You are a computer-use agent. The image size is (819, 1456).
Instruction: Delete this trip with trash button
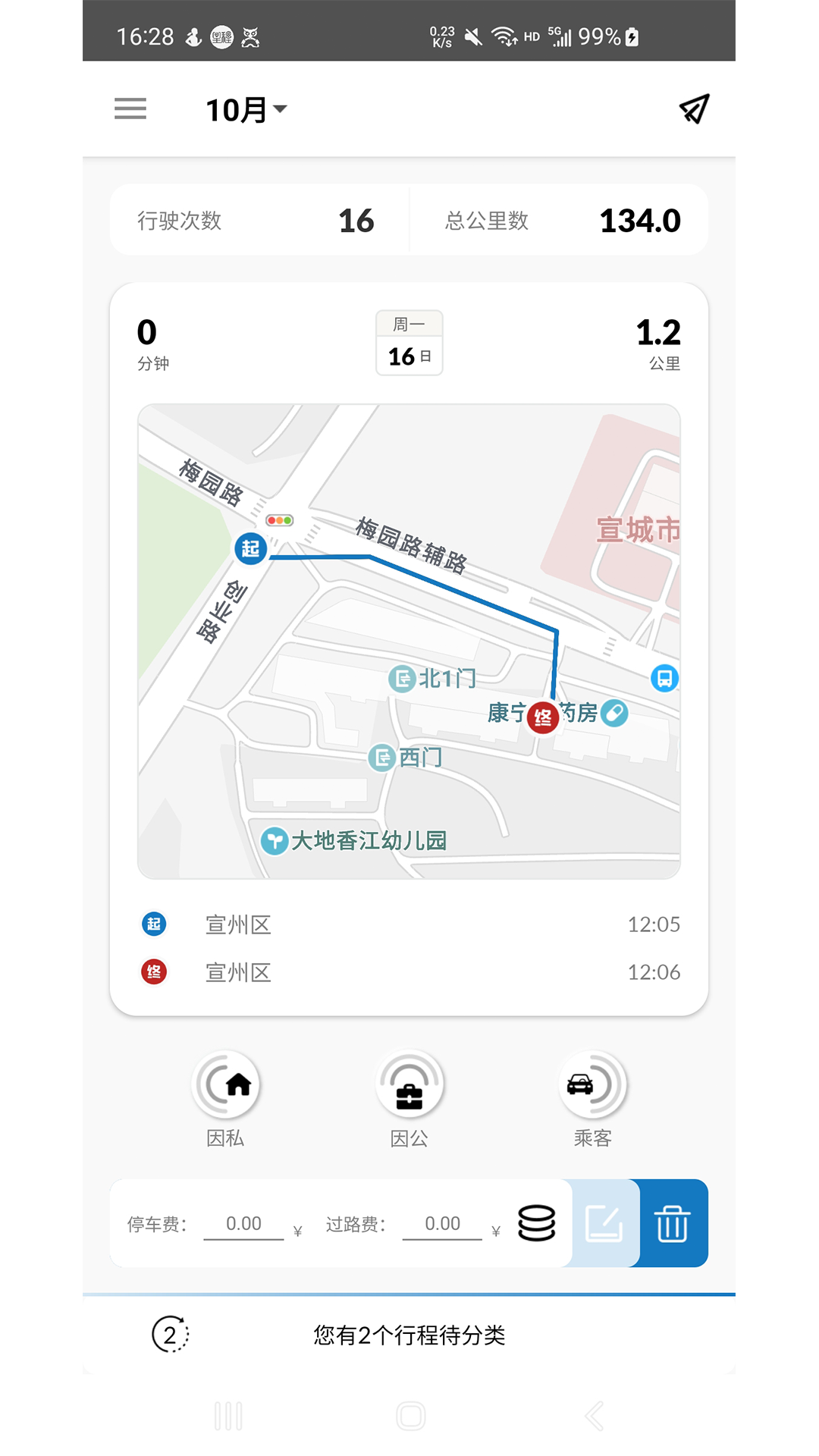673,1223
